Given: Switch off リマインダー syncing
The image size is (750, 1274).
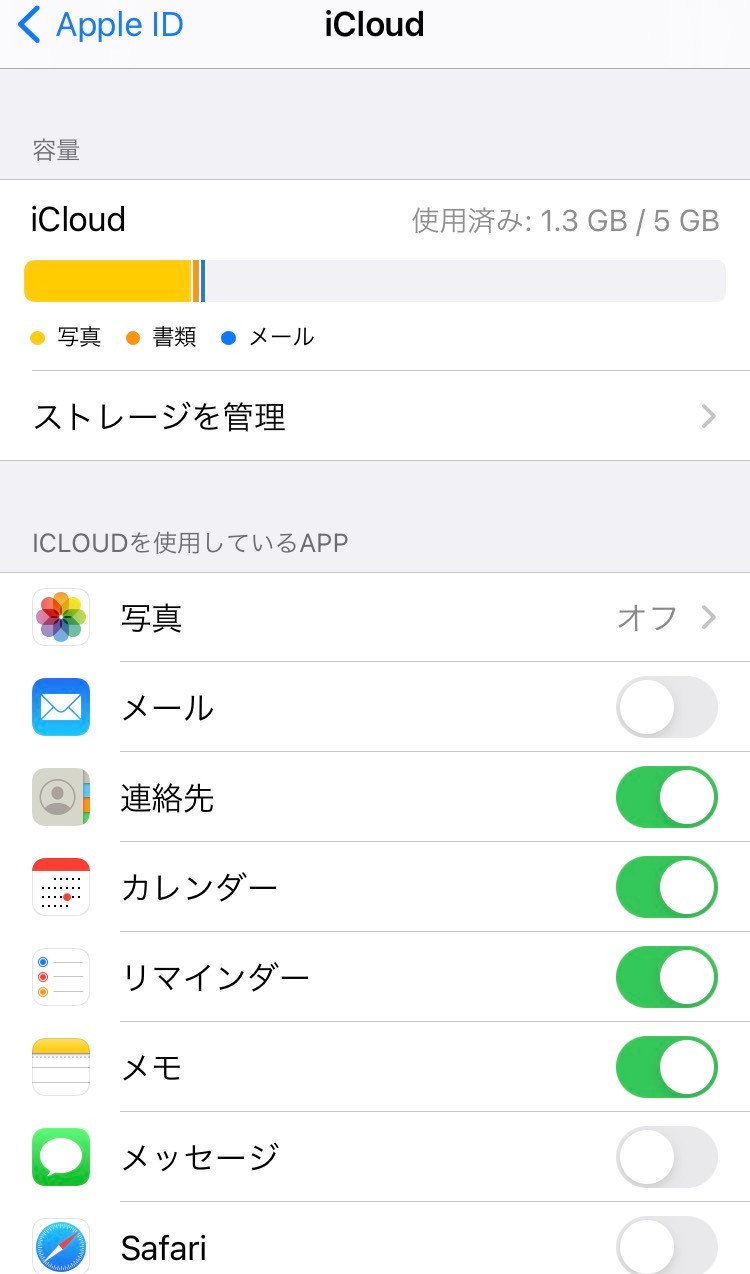Looking at the screenshot, I should [666, 978].
